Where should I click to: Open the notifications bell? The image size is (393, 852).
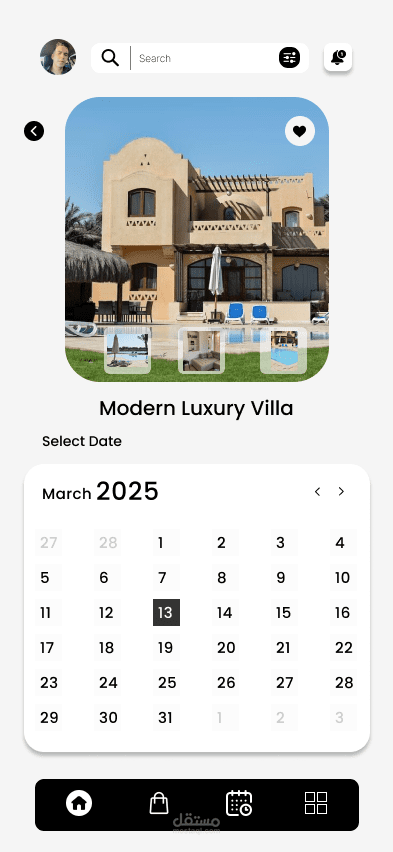(x=338, y=57)
